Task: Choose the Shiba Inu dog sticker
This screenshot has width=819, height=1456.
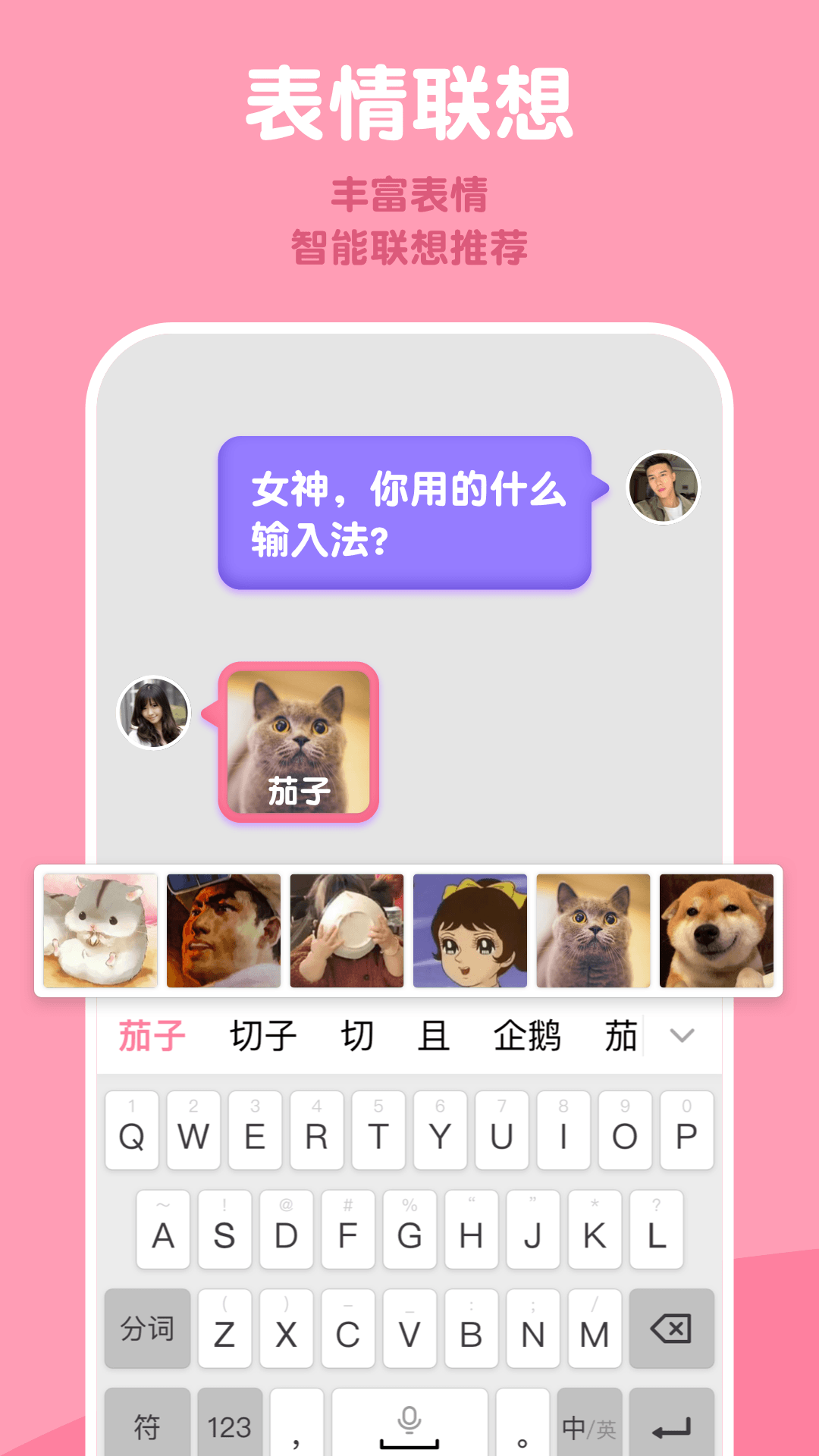Action: (x=717, y=930)
